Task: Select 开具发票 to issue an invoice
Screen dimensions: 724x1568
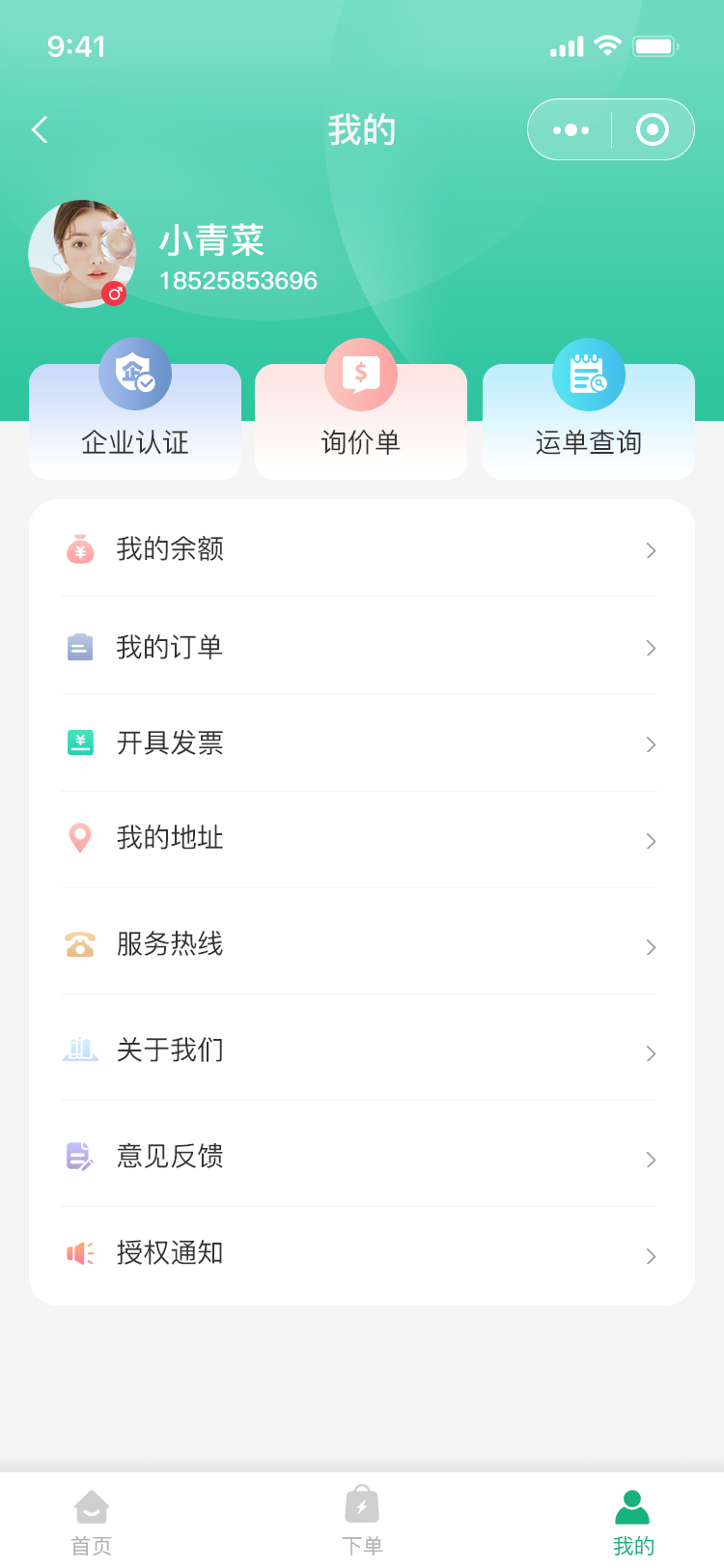Action: pyautogui.click(x=361, y=743)
